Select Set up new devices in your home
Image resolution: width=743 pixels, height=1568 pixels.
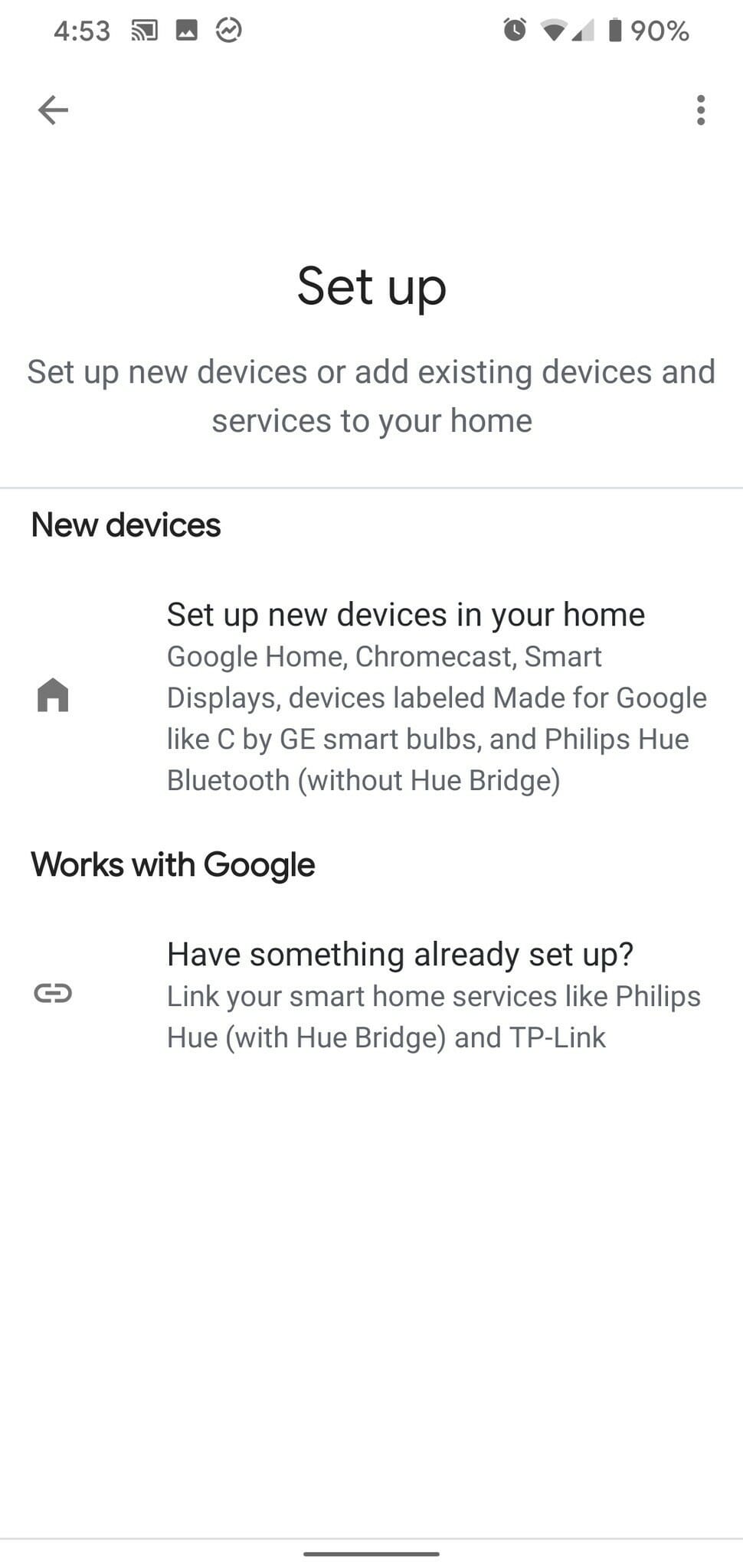[371, 696]
